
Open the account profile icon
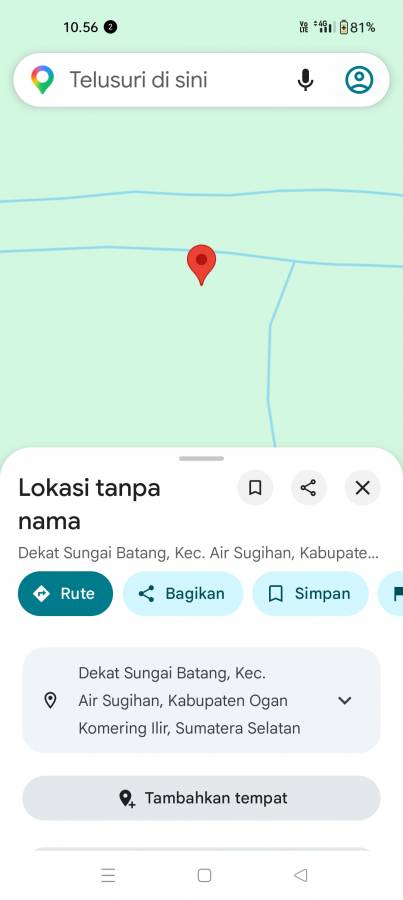[x=359, y=80]
